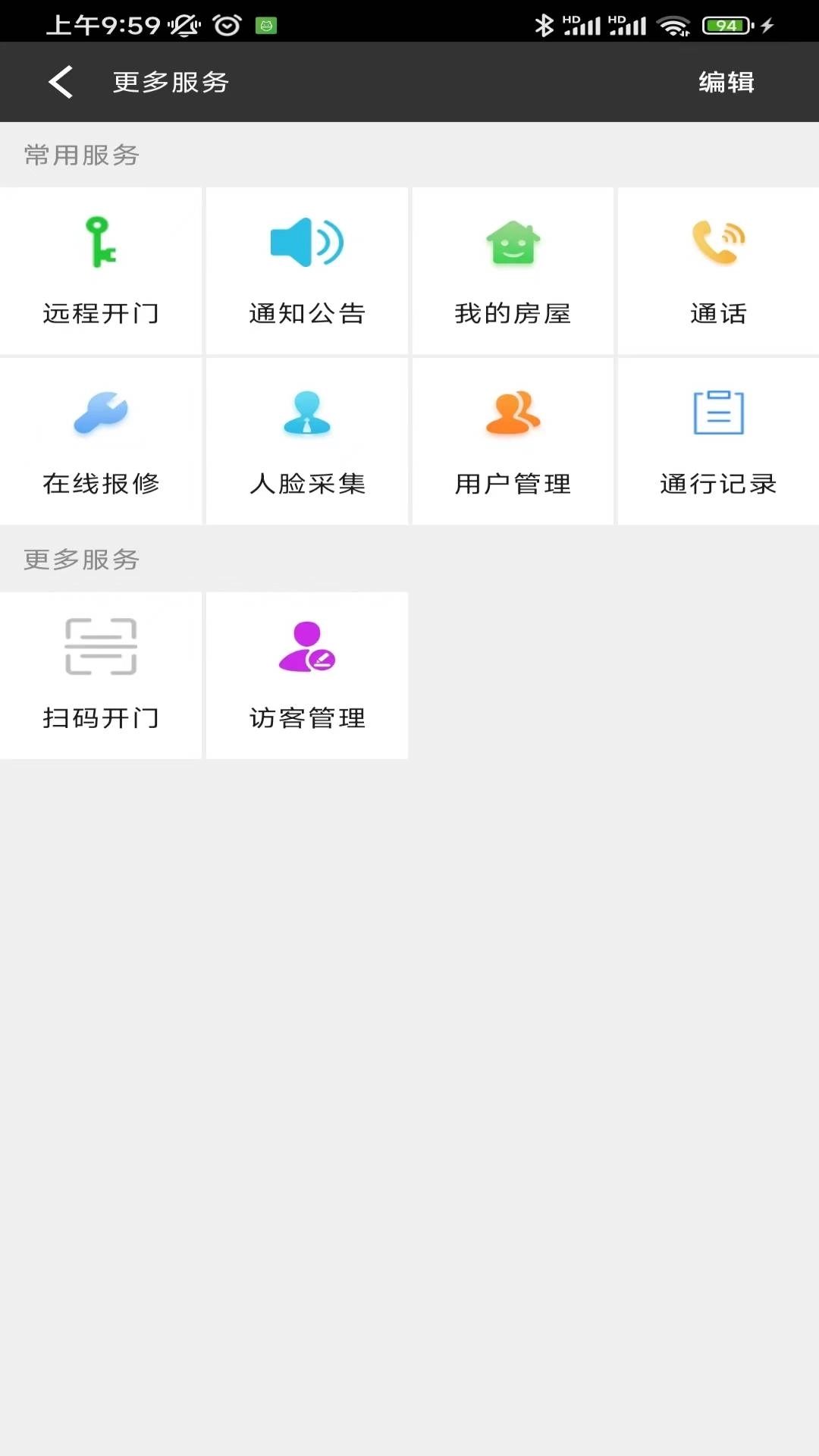The image size is (819, 1456).
Task: Open 访客管理 visitor management
Action: pos(307,675)
